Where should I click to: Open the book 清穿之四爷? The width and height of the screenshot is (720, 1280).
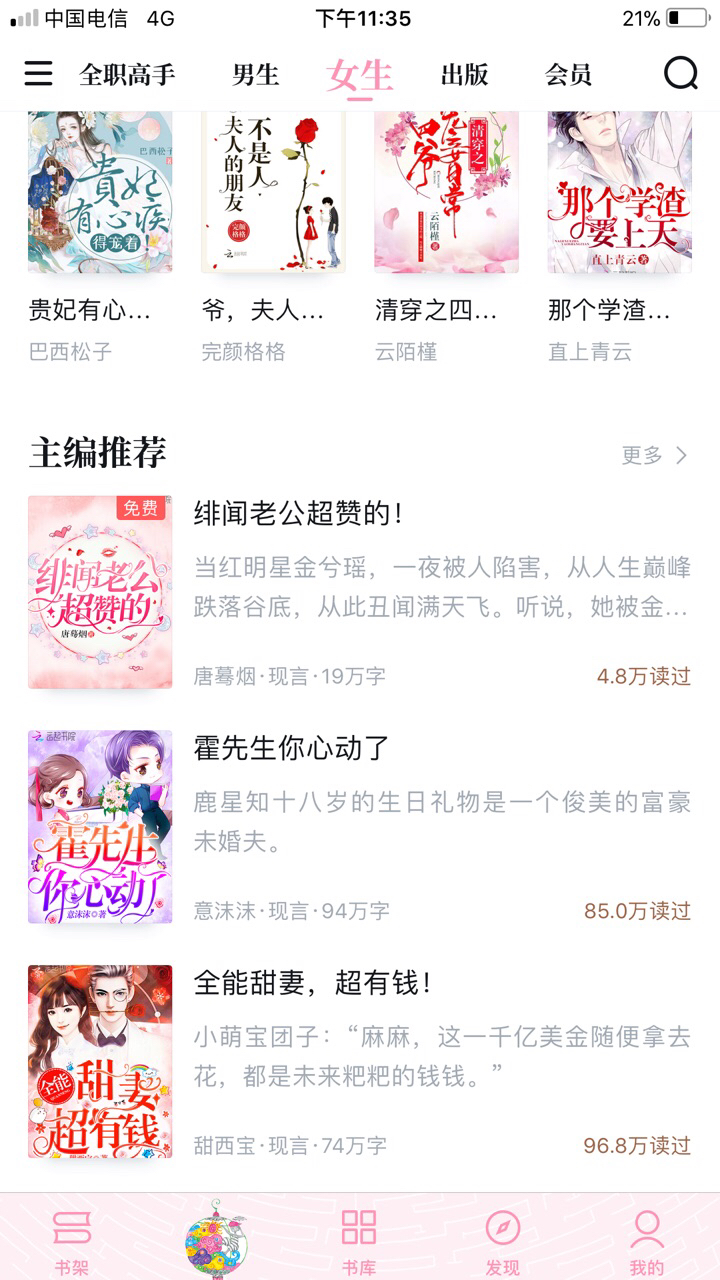(x=446, y=238)
